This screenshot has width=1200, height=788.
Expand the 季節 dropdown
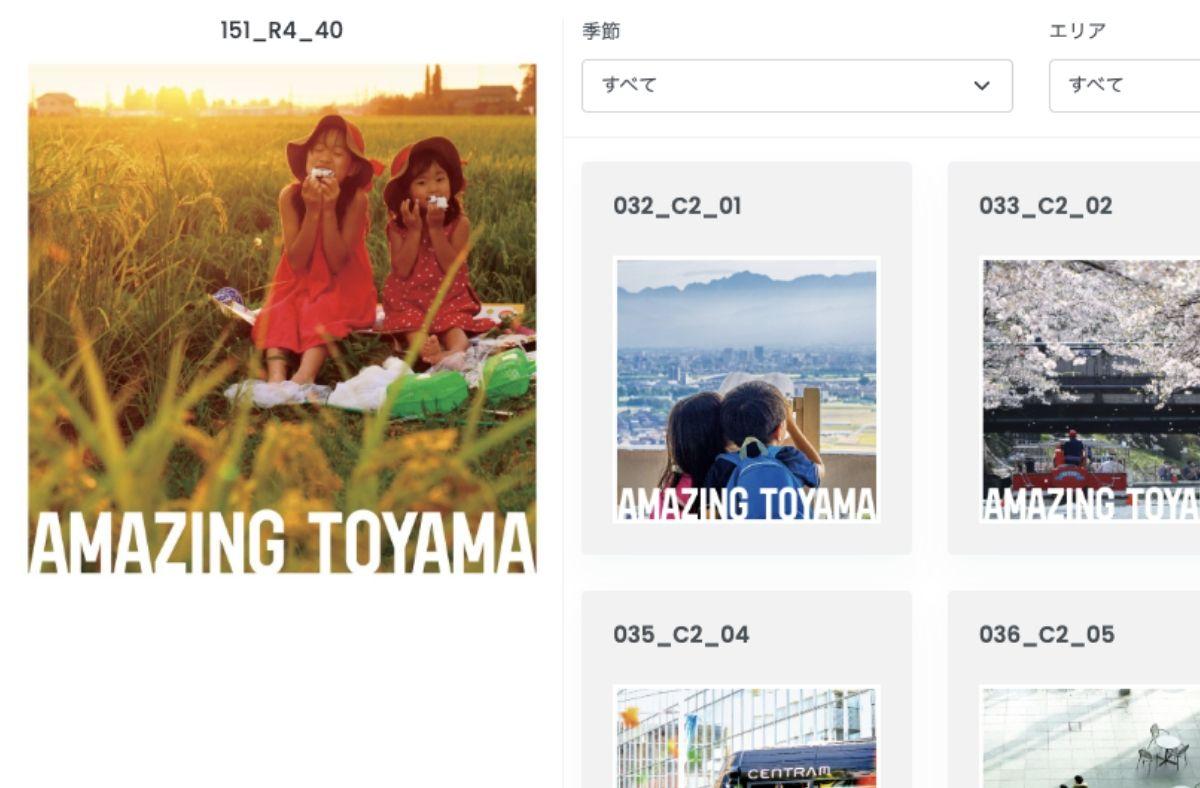pos(796,86)
